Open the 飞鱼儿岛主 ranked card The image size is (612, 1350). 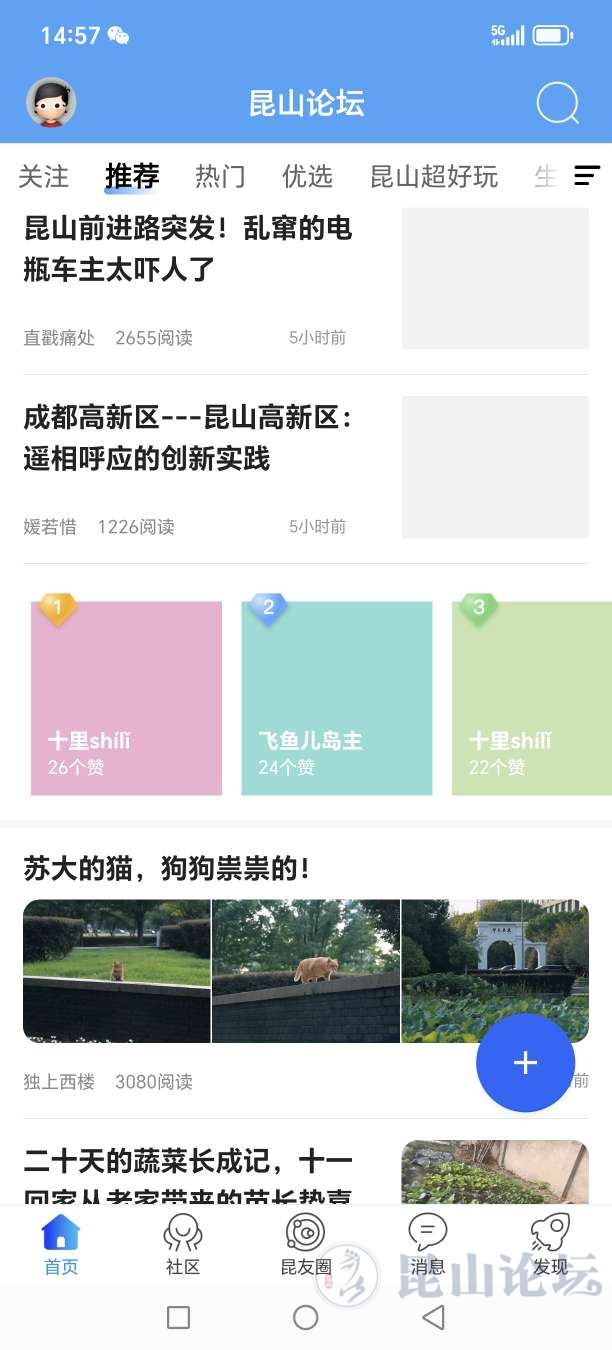(337, 698)
